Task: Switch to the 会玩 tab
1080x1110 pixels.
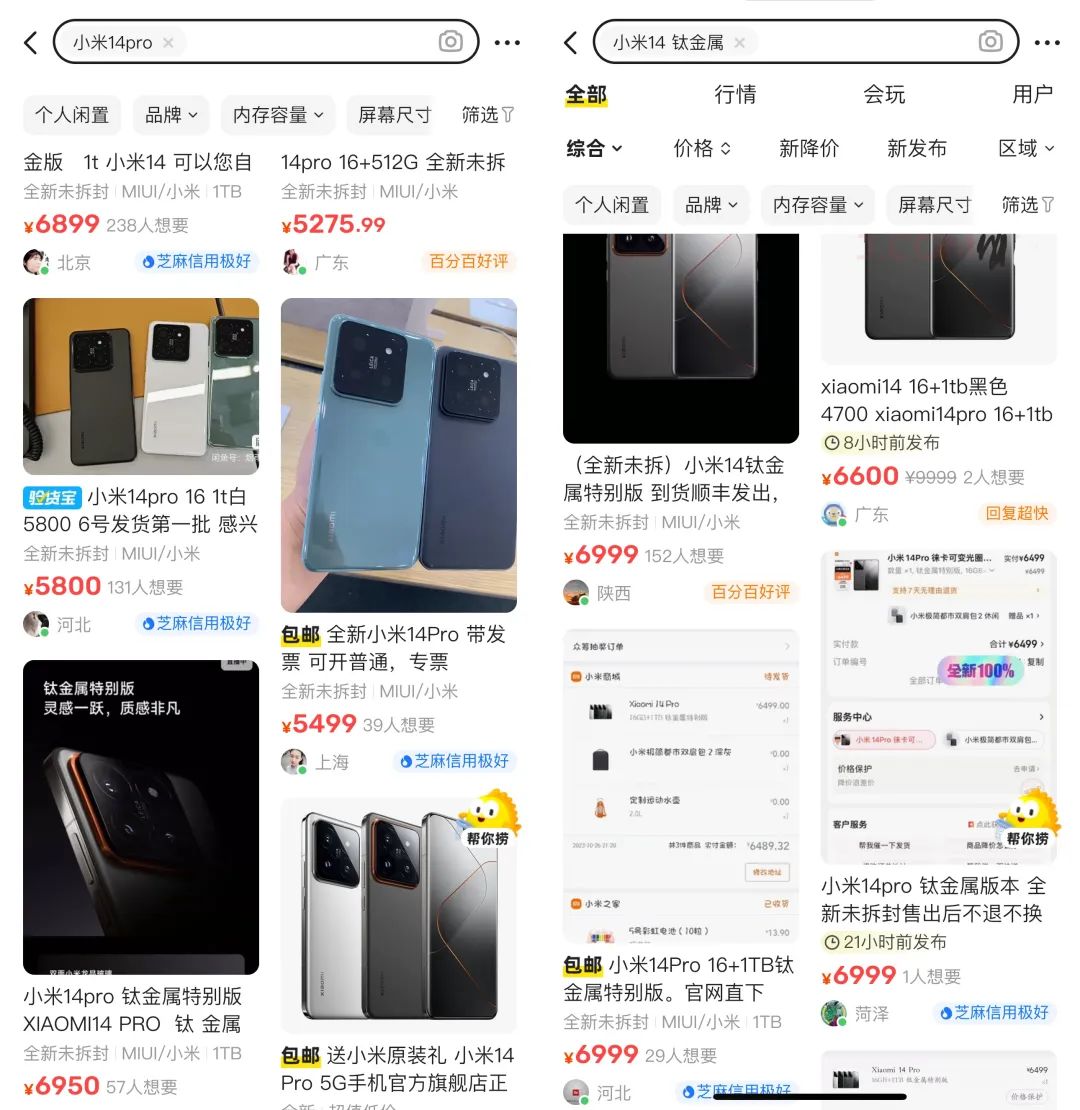Action: (x=884, y=95)
